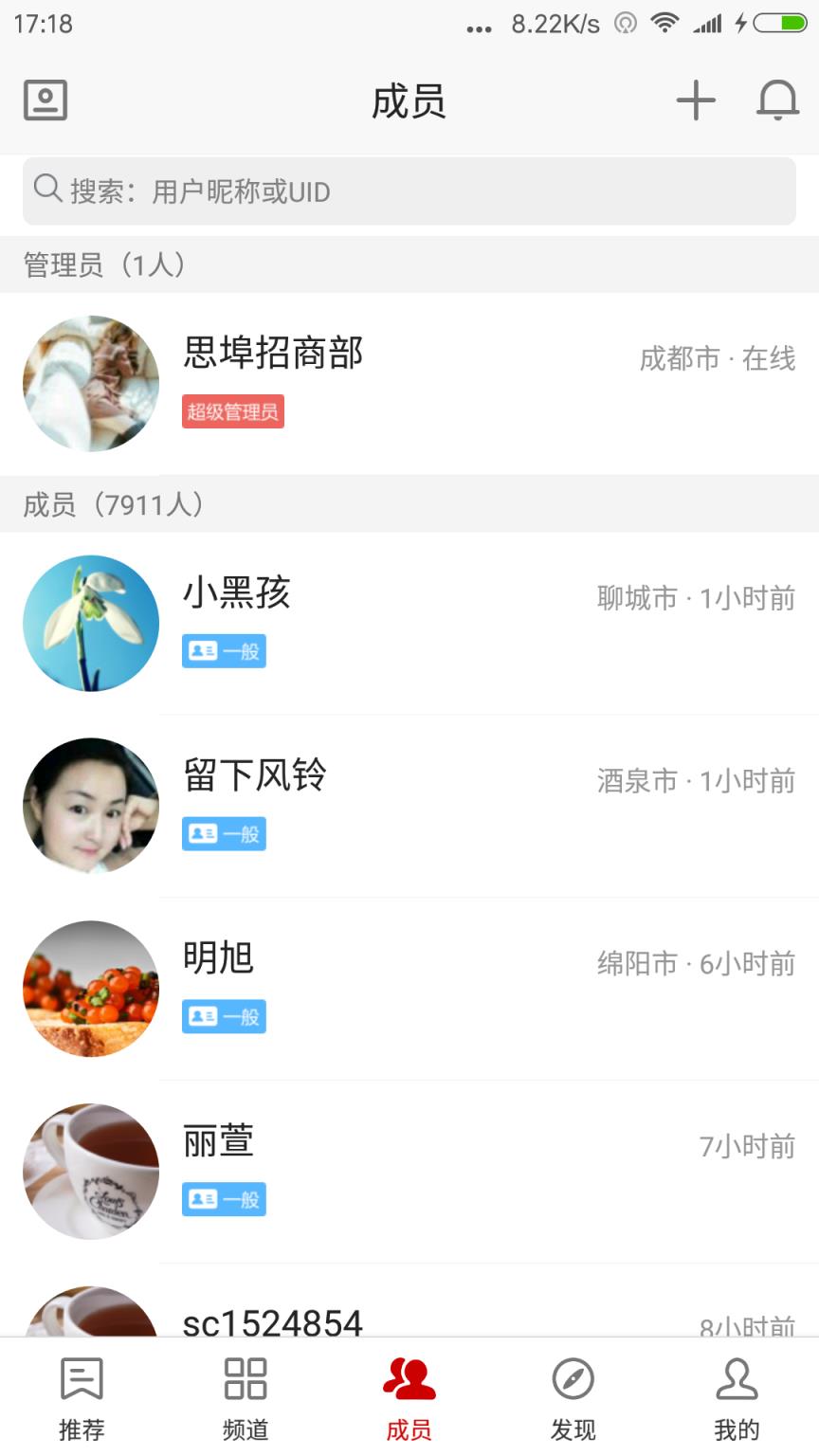Tap the 一般 badge under 明旭

224,1016
